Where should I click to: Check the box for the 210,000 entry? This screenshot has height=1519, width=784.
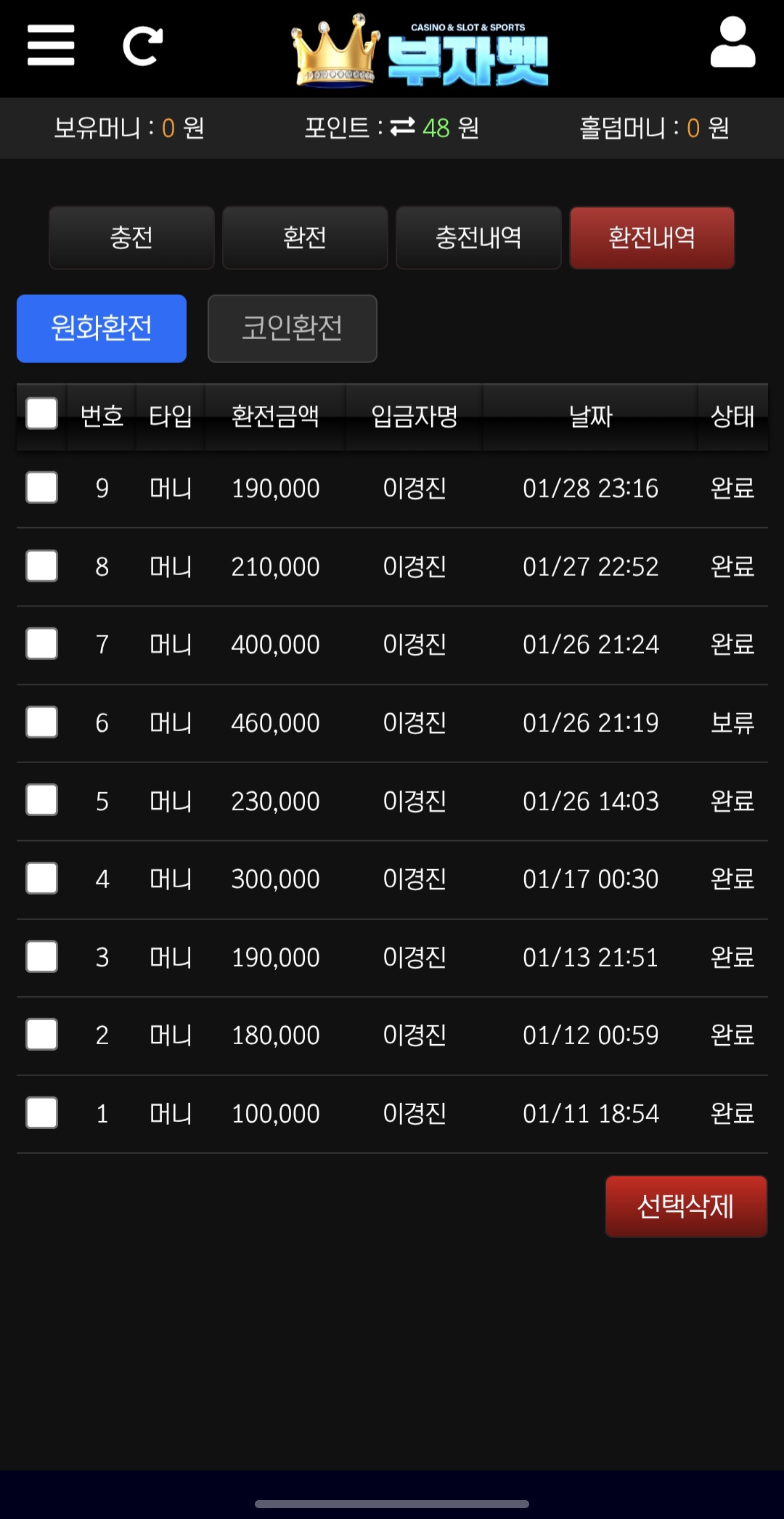pyautogui.click(x=42, y=566)
